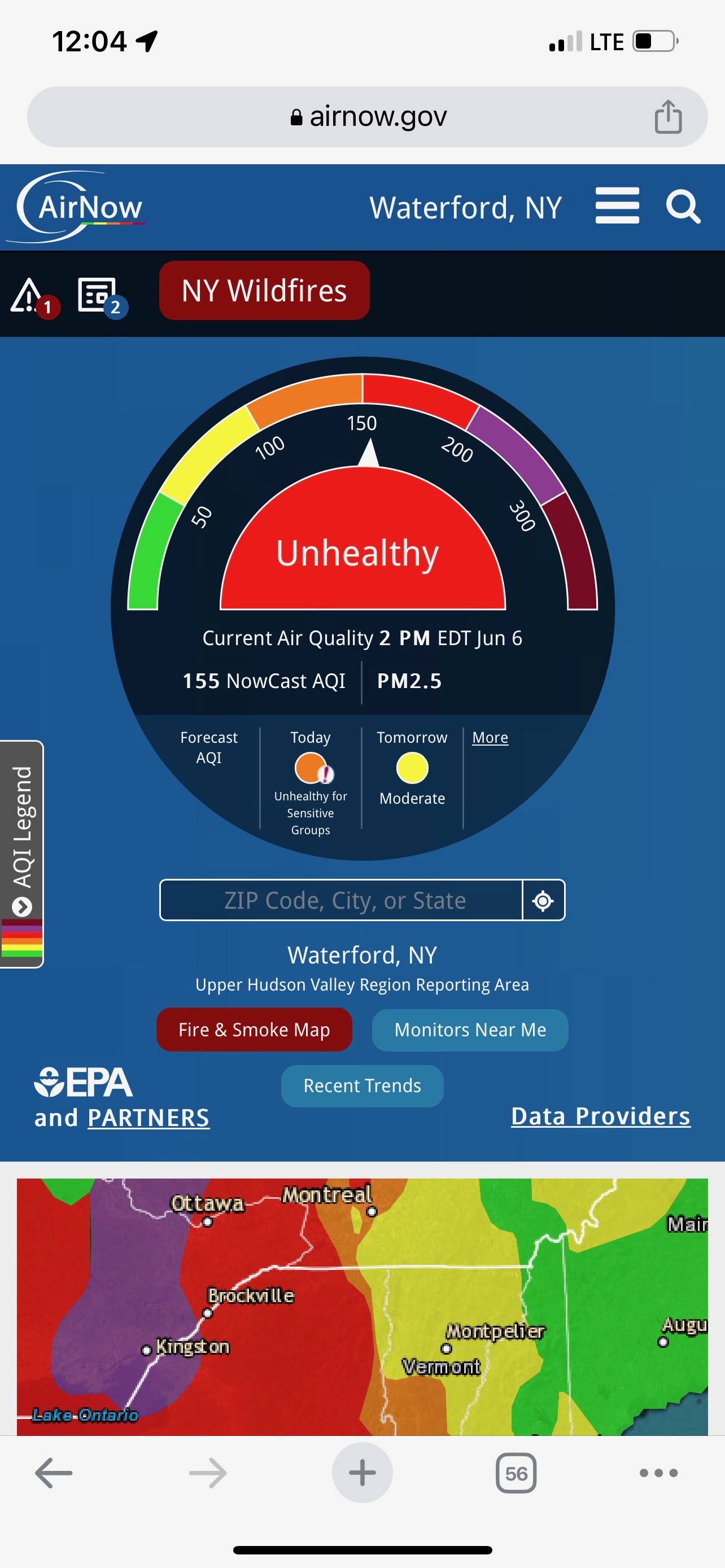Open Fire & Smoke Map

[254, 1030]
